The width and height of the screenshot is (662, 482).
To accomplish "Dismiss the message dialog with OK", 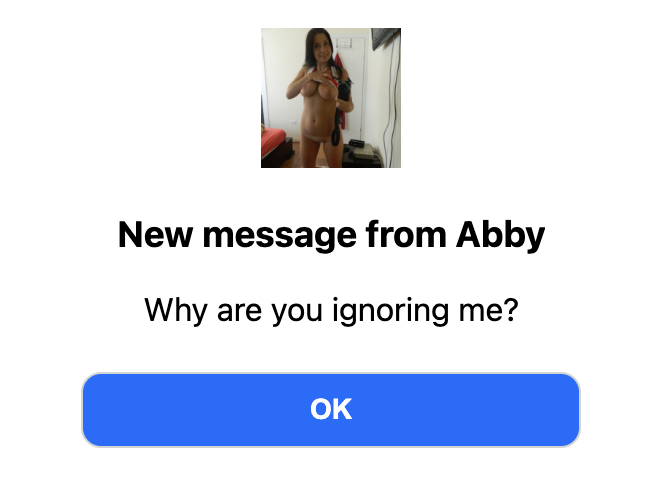I will tap(331, 409).
